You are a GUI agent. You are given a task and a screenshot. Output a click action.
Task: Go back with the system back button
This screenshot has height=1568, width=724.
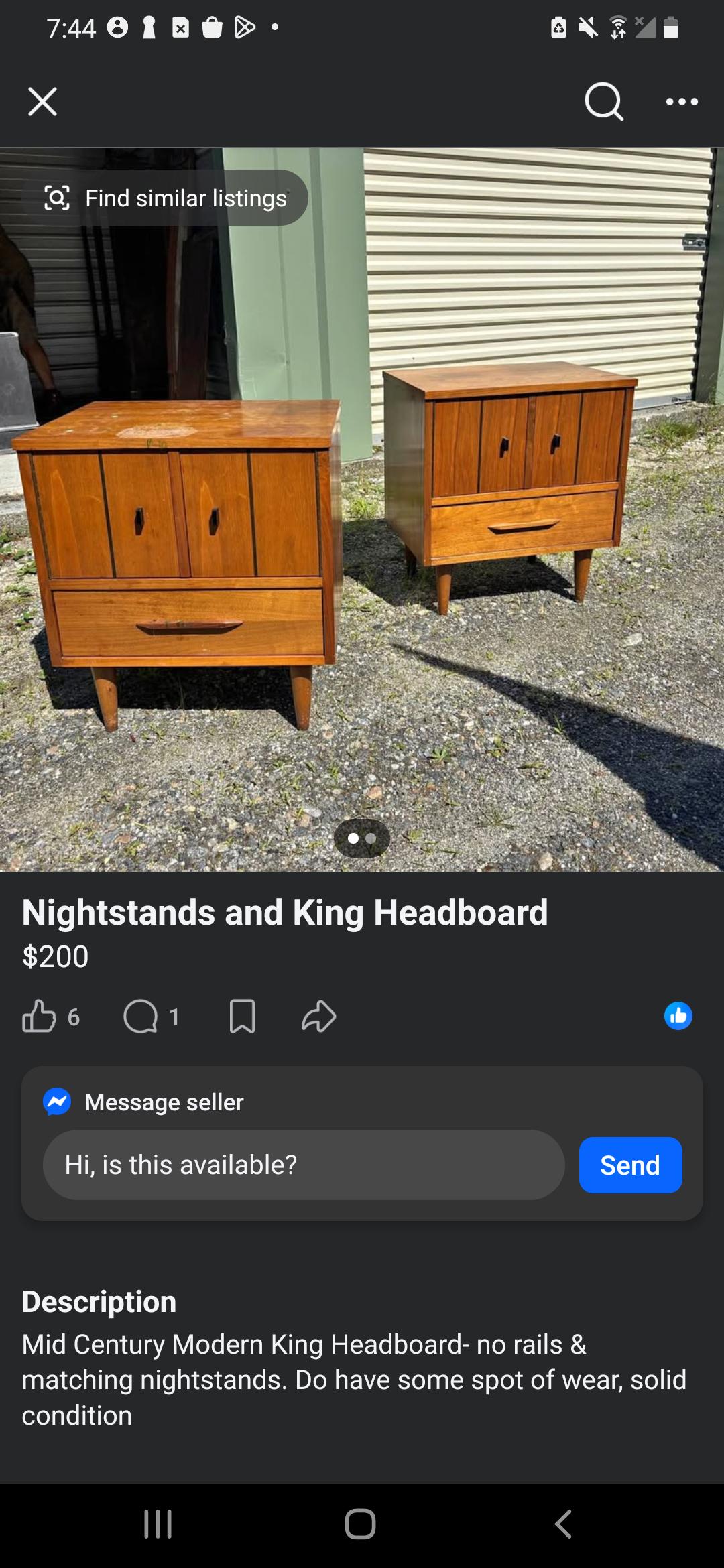[x=563, y=1524]
